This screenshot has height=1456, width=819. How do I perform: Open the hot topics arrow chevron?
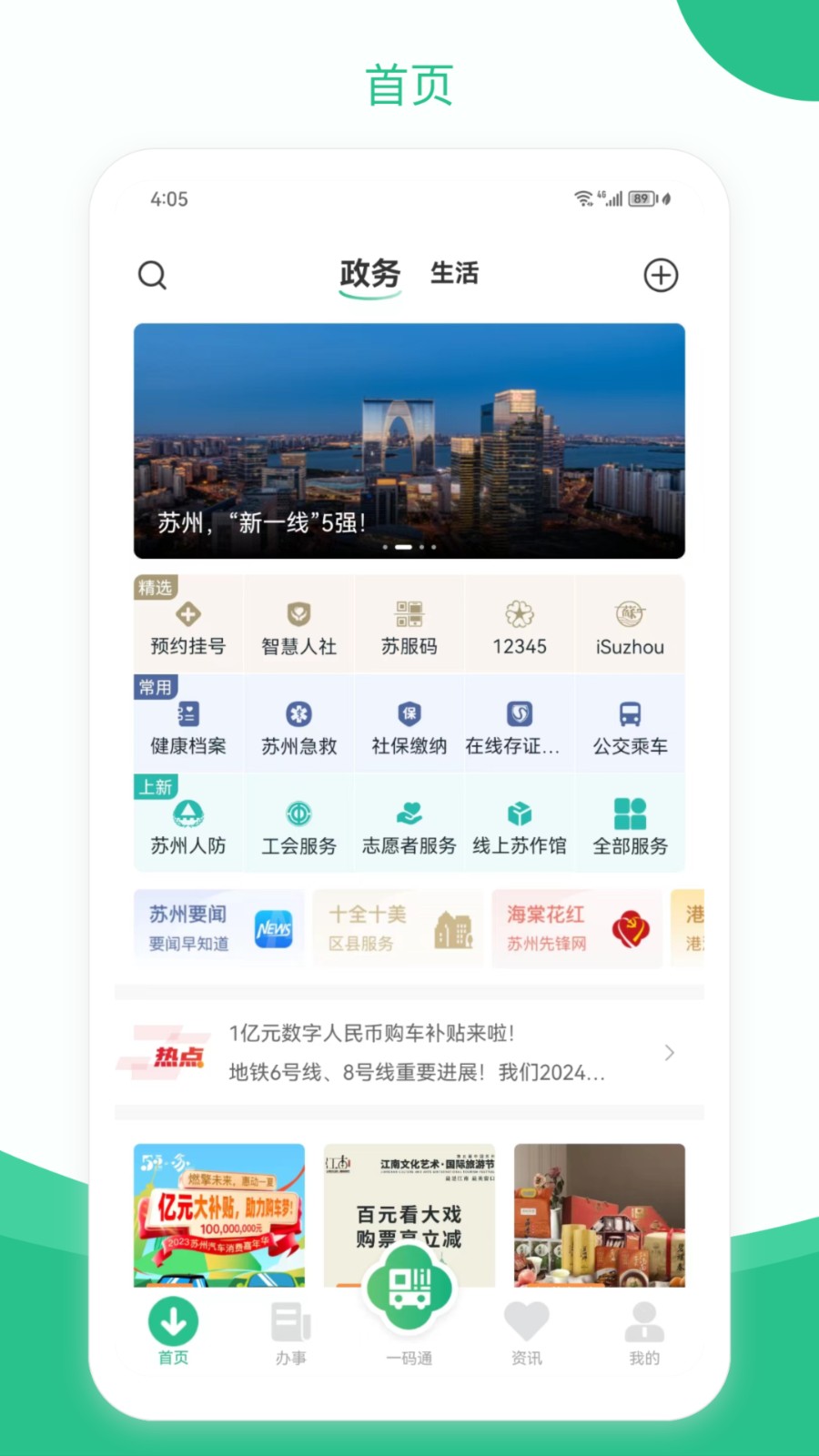pyautogui.click(x=670, y=1053)
